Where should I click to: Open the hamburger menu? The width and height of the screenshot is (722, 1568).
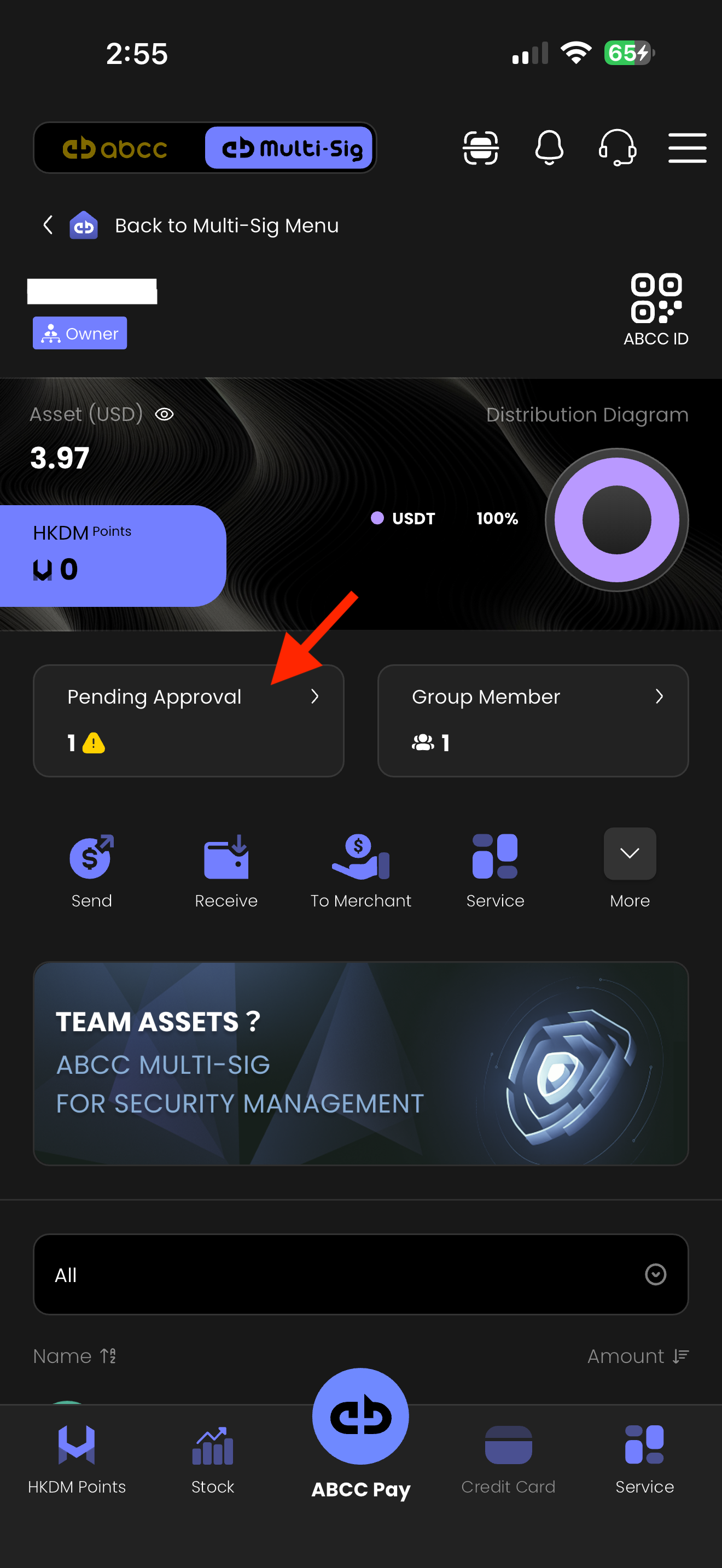[x=686, y=148]
